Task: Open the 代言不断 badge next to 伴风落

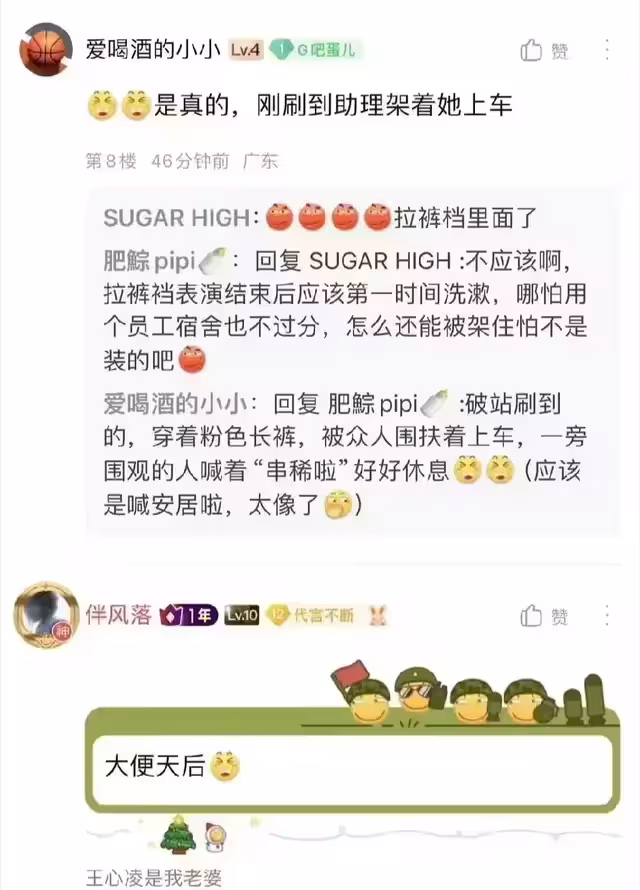Action: pyautogui.click(x=316, y=615)
